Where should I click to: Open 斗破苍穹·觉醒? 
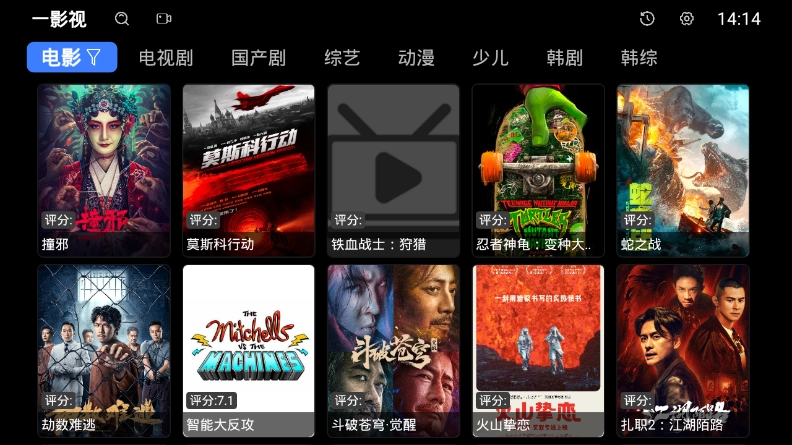(394, 350)
